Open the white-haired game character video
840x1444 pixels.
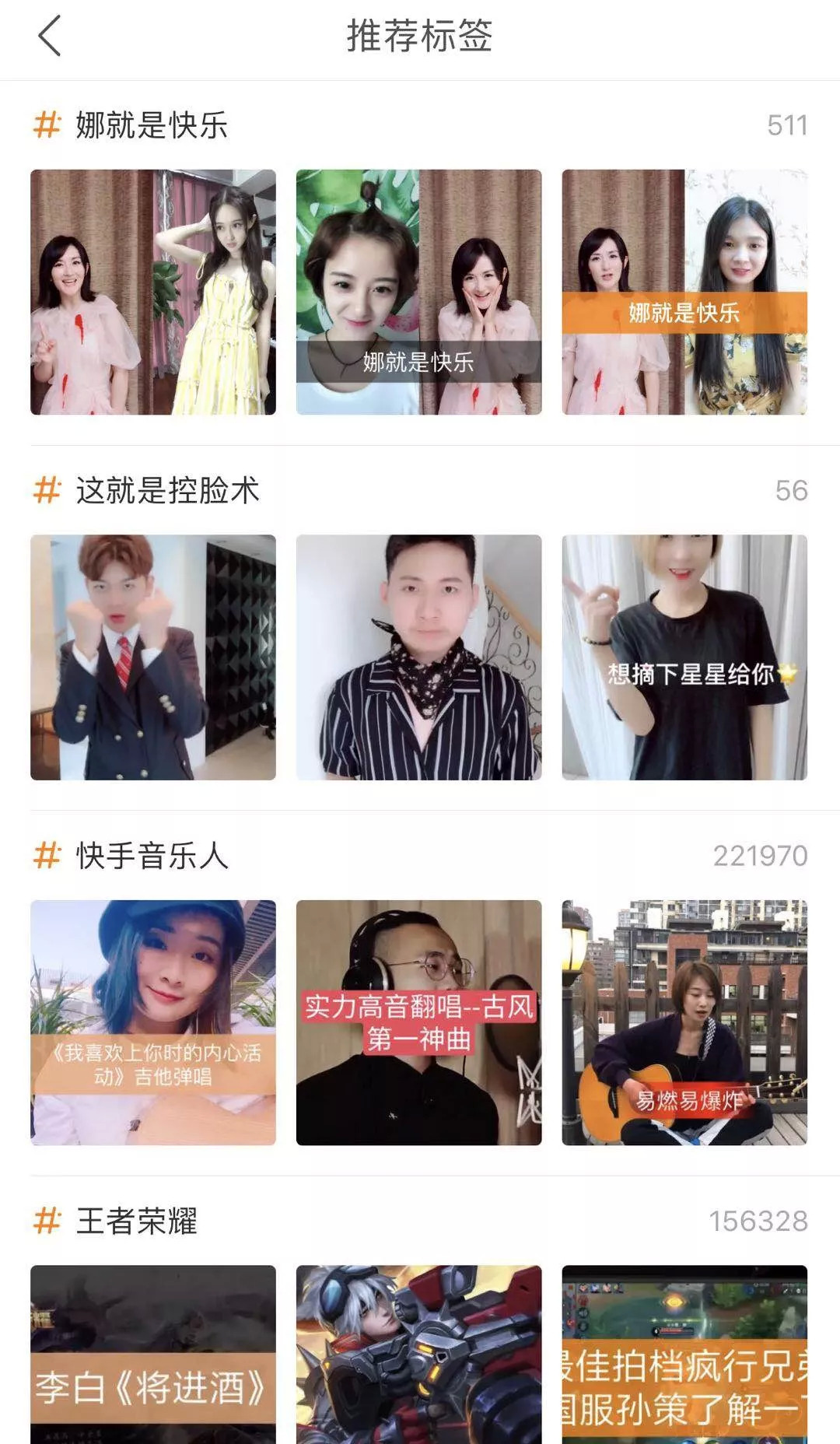pos(418,1354)
